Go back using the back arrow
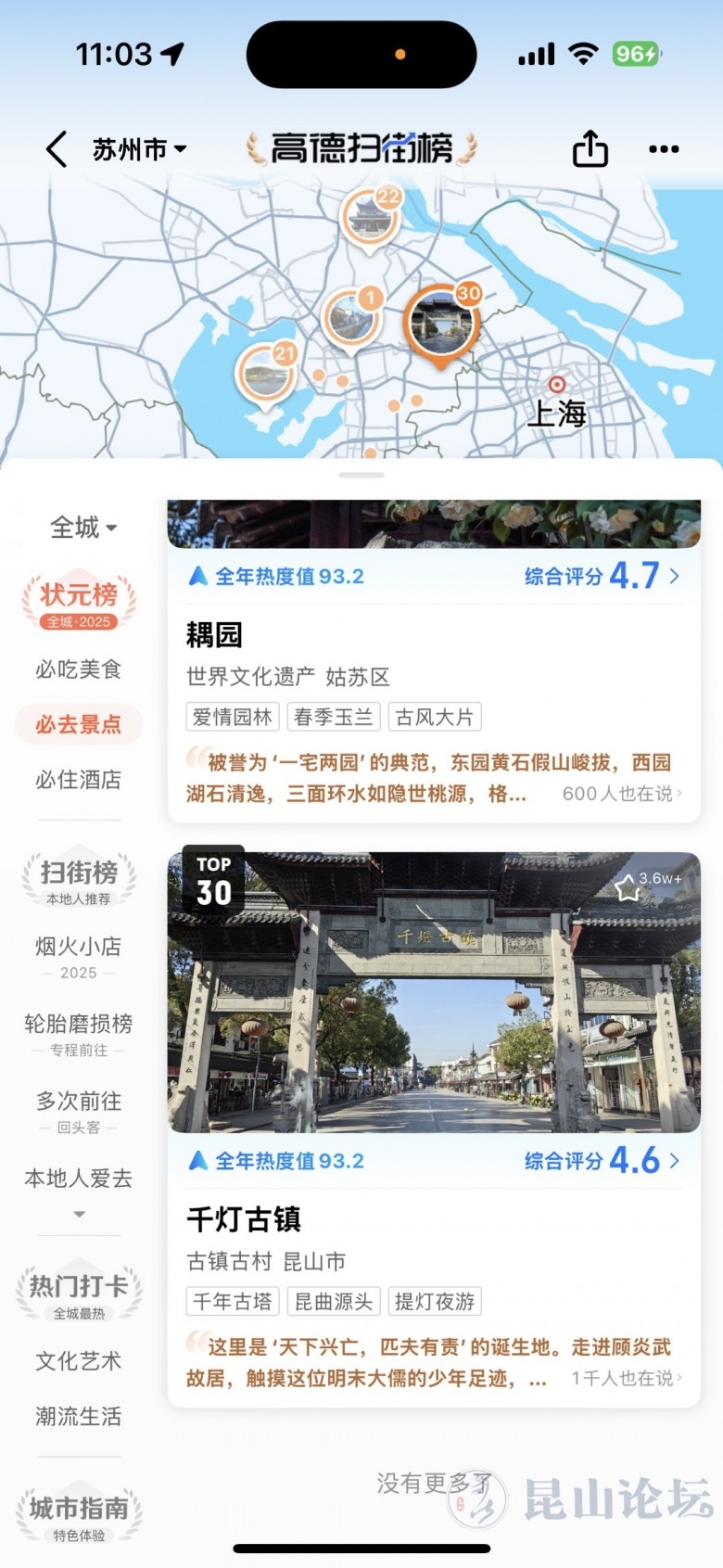Screen dimensions: 723x1568 57,148
